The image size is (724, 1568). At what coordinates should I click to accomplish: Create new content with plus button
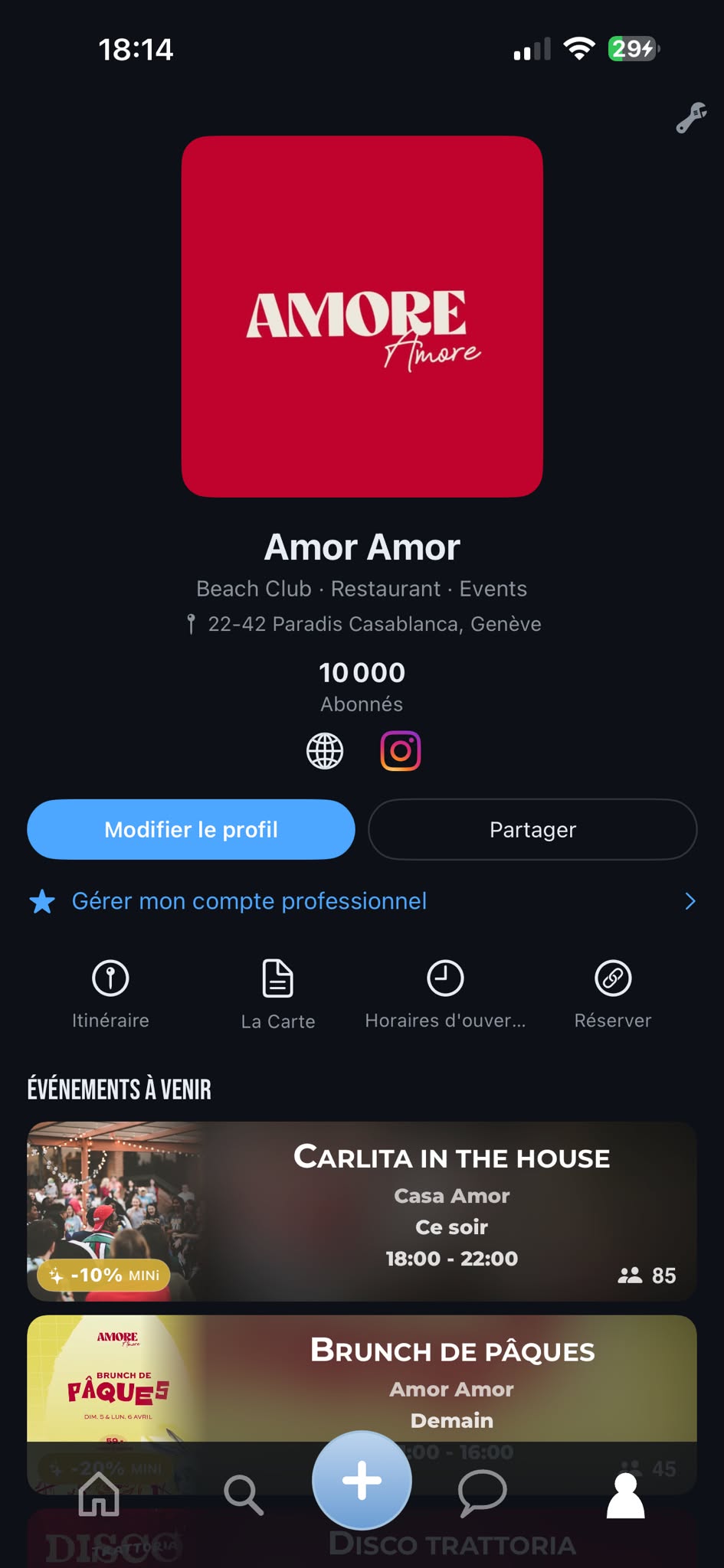pos(362,1480)
